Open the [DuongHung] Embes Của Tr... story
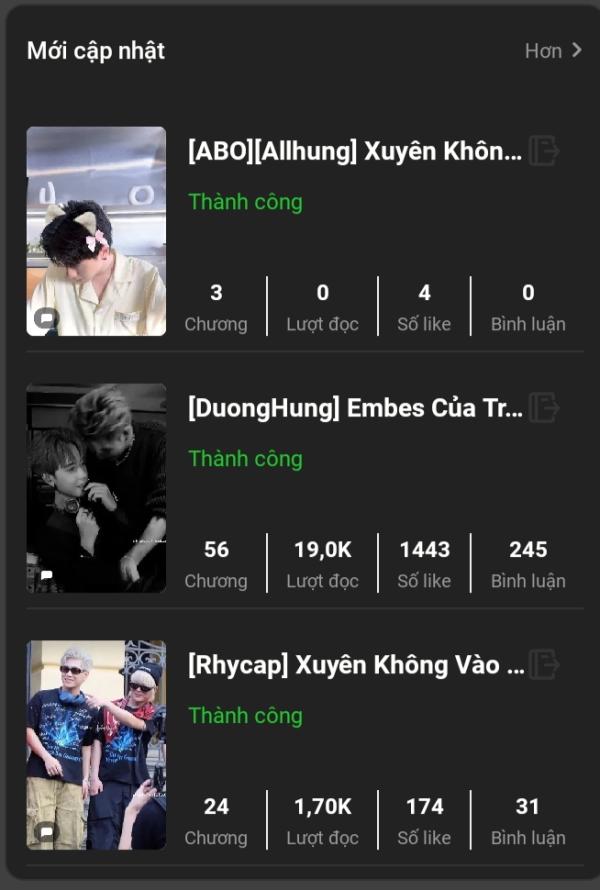 tap(355, 409)
